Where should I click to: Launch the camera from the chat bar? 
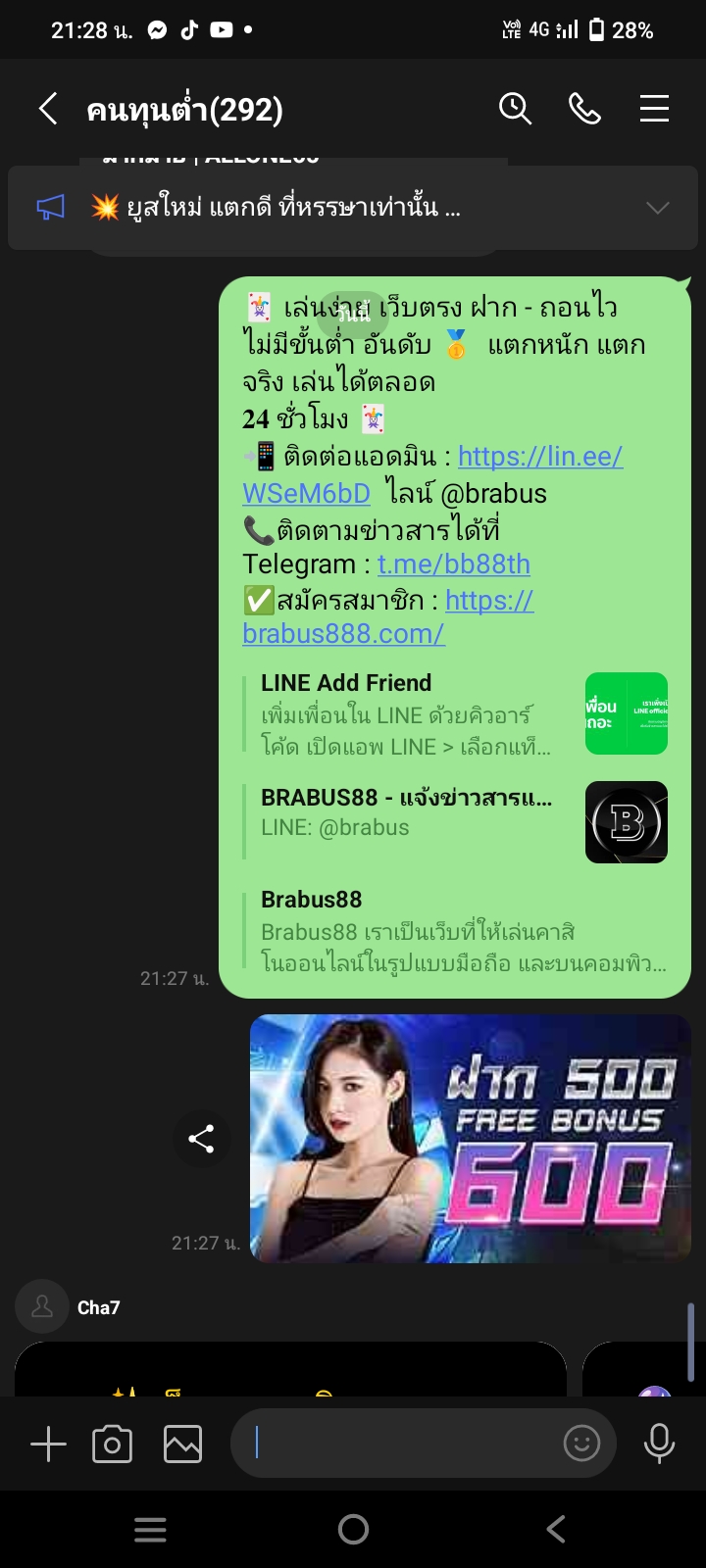[112, 1444]
